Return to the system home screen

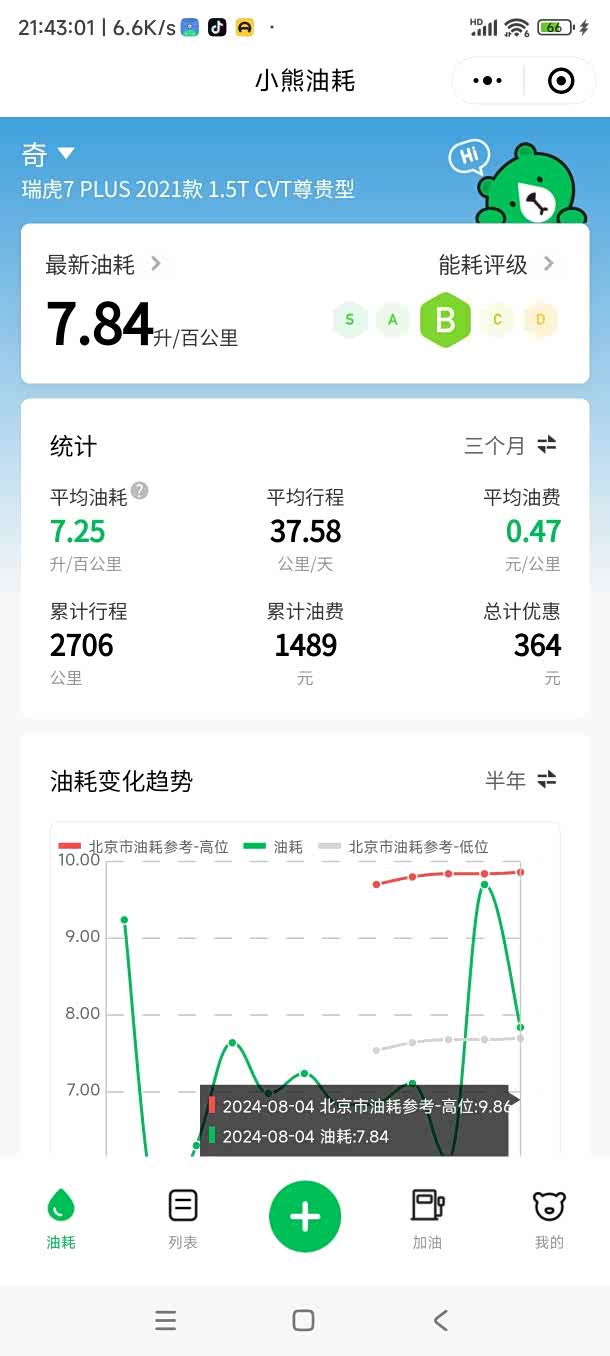(x=304, y=1320)
